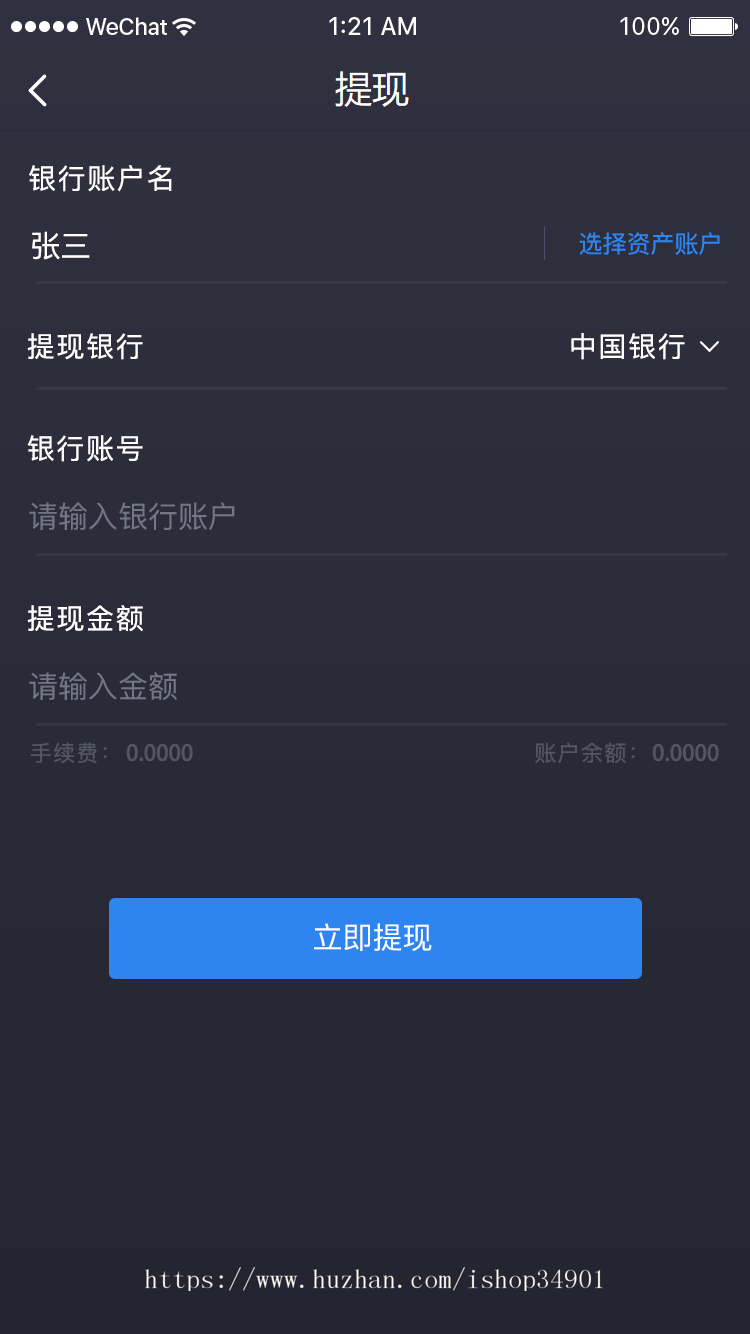Switch focus to the 提现 header area
The image size is (750, 1334).
click(374, 90)
